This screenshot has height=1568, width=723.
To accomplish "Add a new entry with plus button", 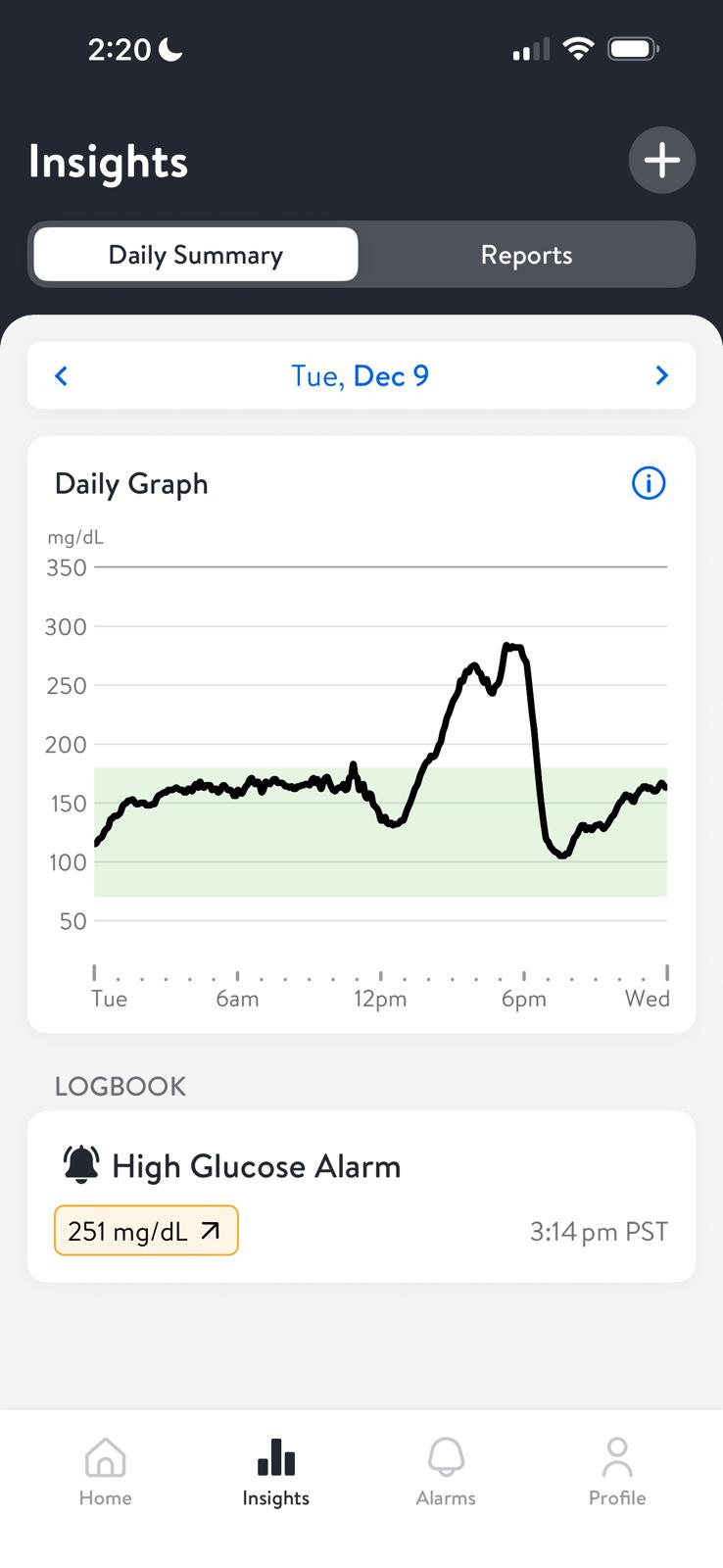I will 661,160.
